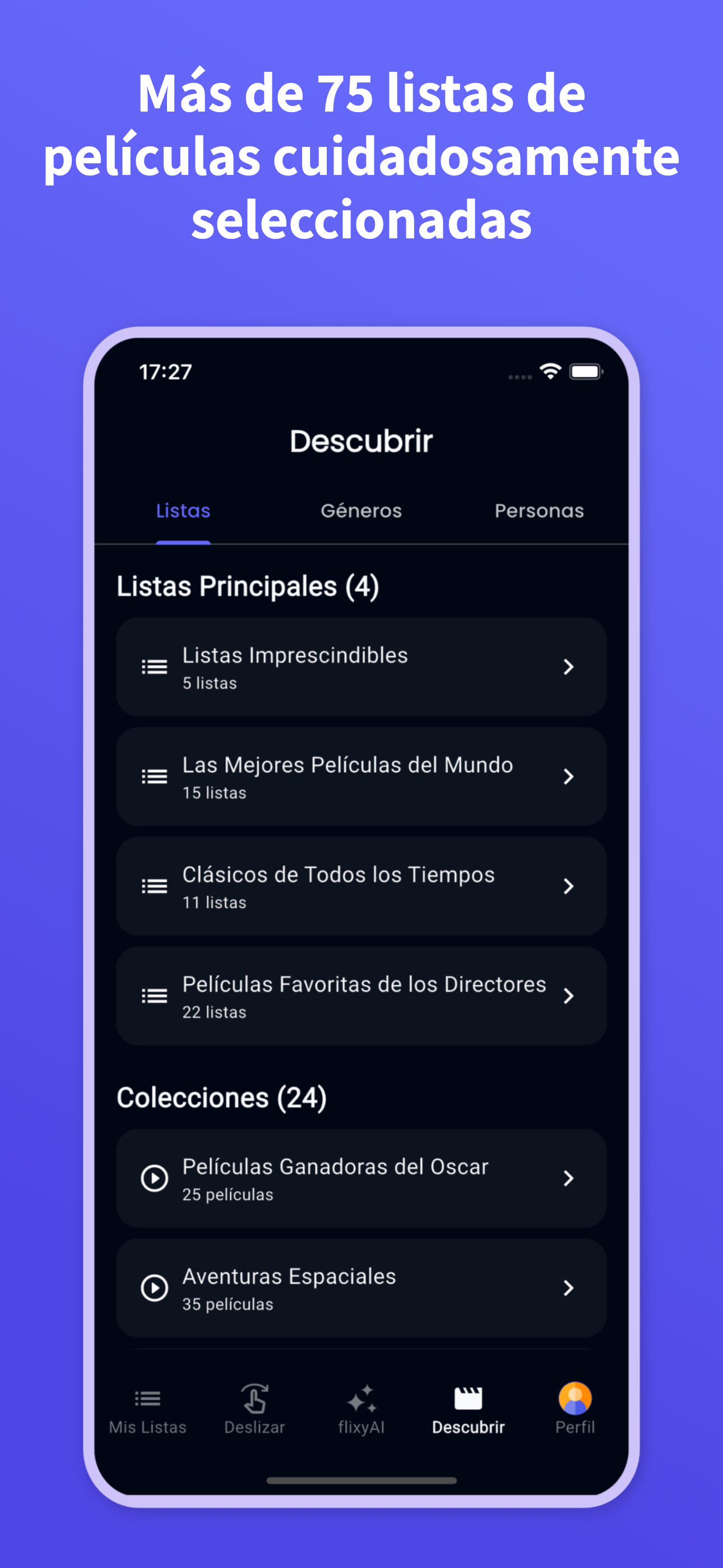Expand Listas Imprescindibles with its chevron
723x1568 pixels.
[x=568, y=667]
